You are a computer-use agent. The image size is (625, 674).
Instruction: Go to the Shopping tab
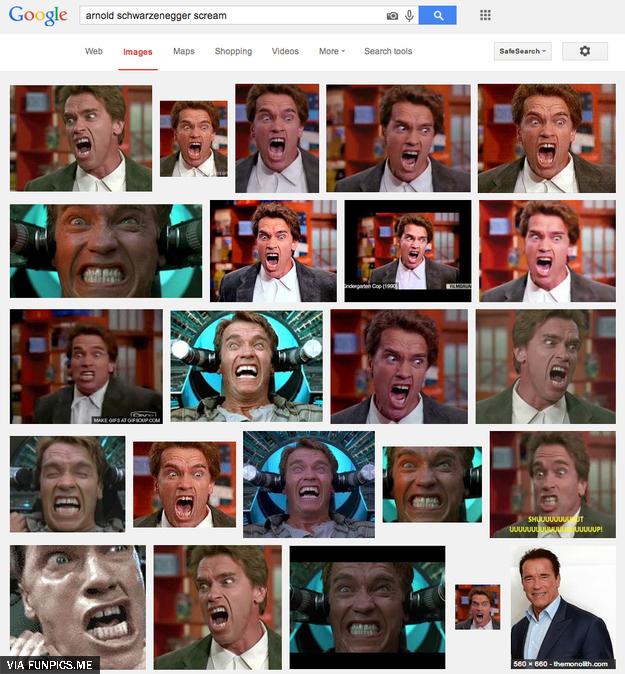[x=233, y=51]
